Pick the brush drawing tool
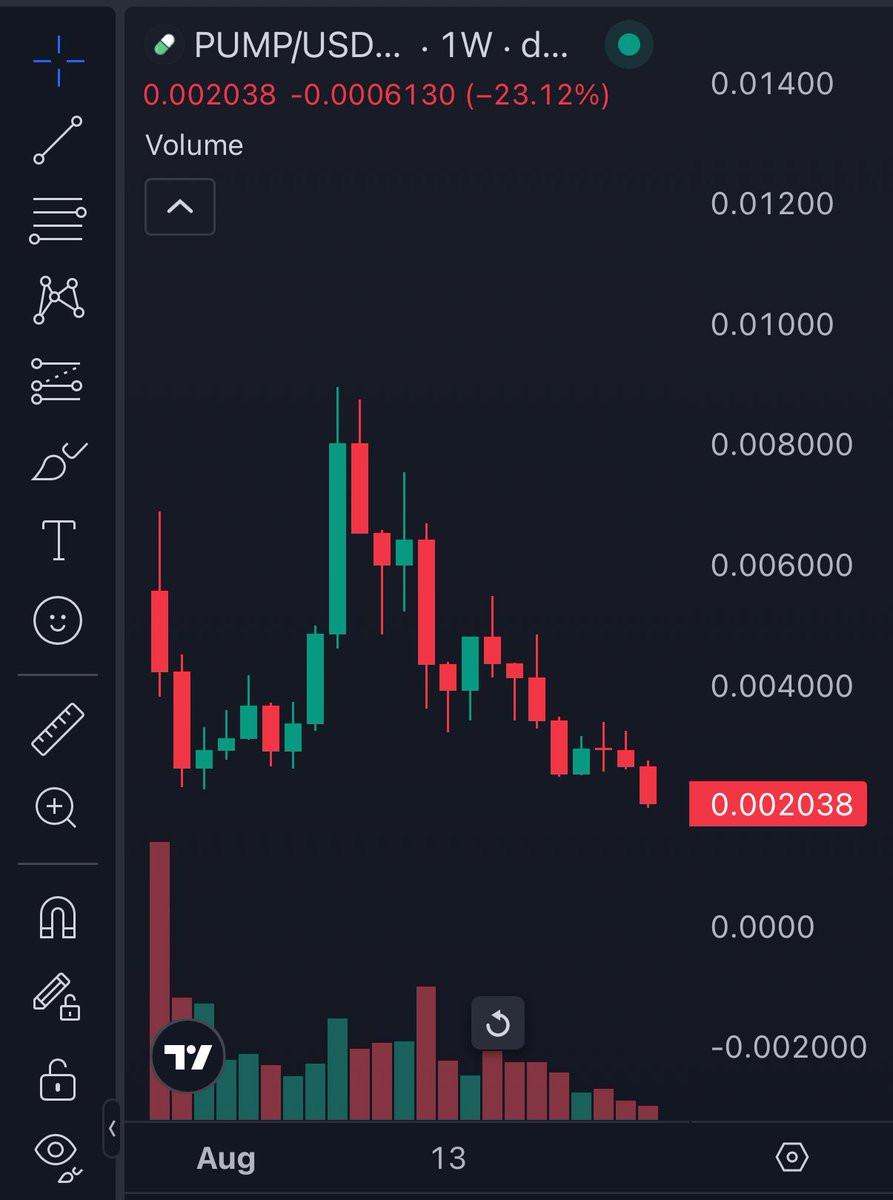The height and width of the screenshot is (1200, 893). click(x=58, y=462)
